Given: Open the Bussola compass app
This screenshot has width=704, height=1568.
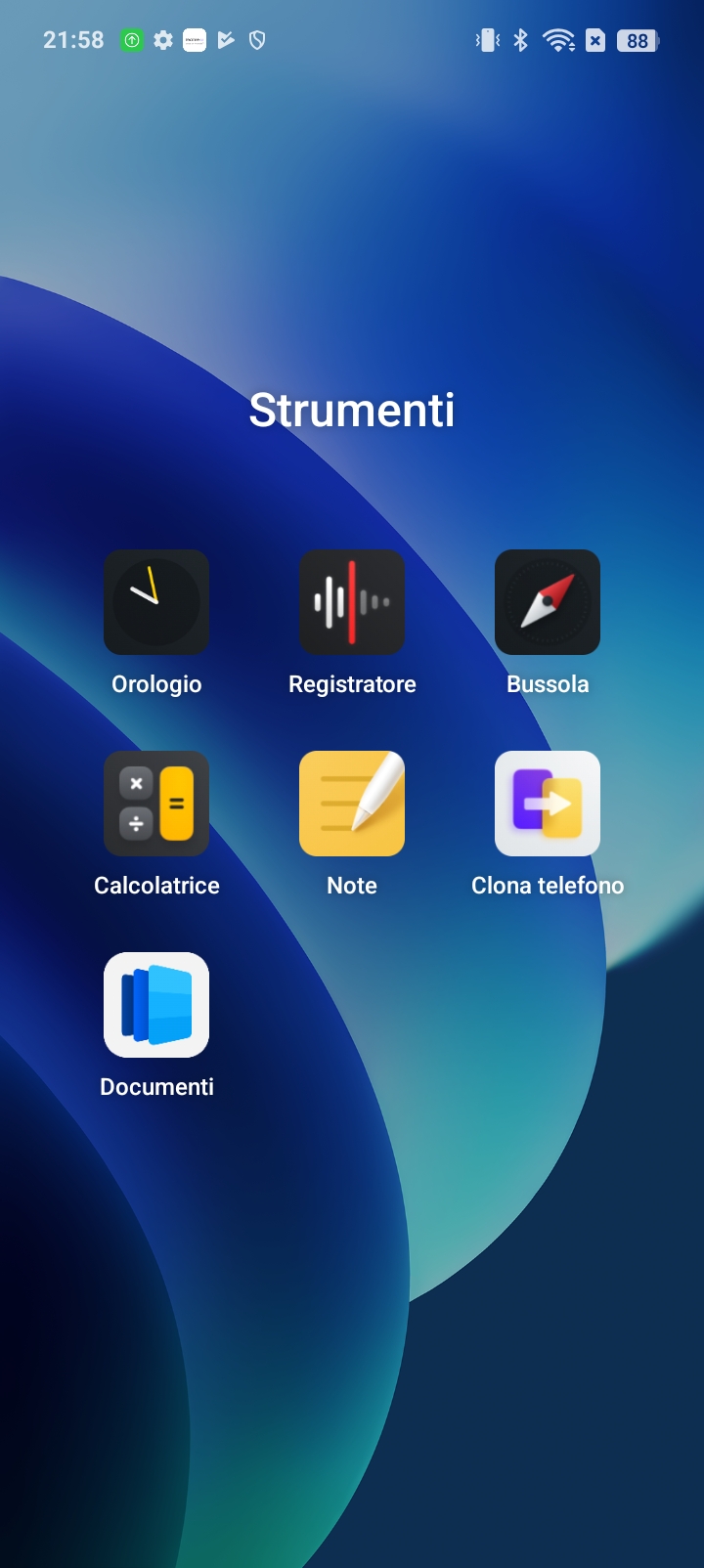Looking at the screenshot, I should (548, 602).
